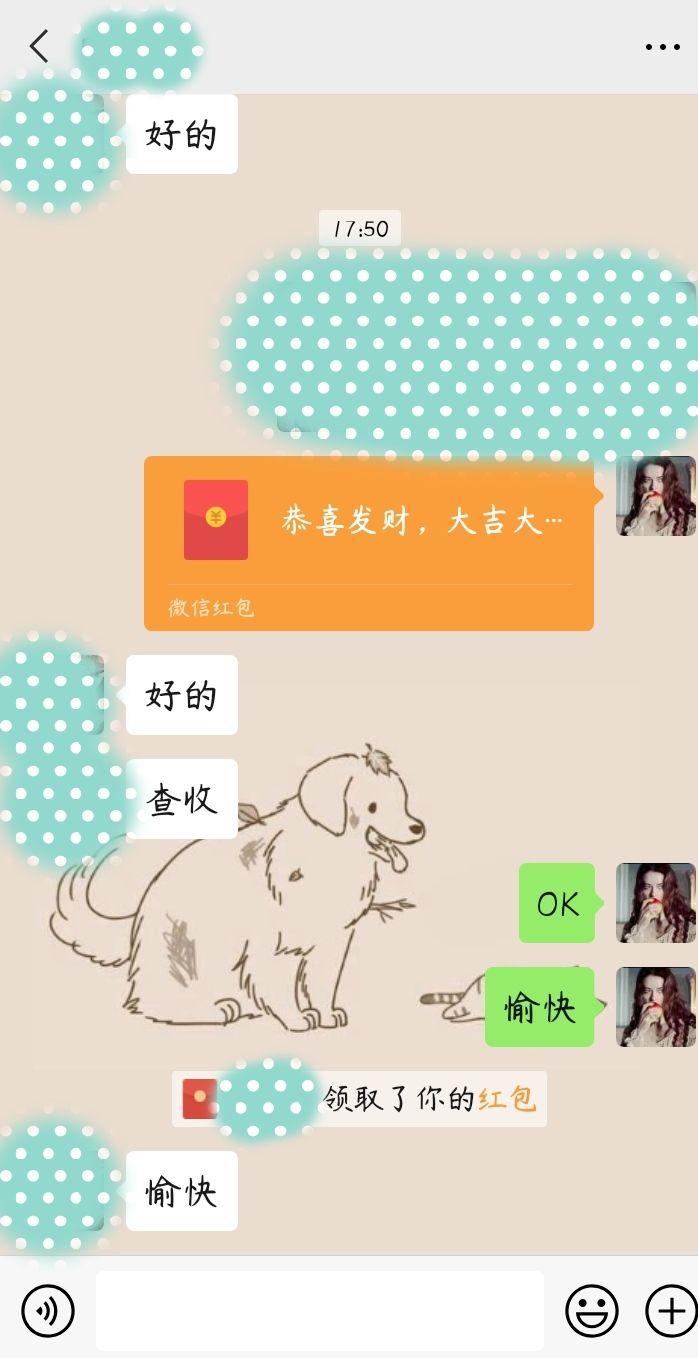Focus the message text field
This screenshot has height=1358, width=698.
click(320, 1310)
